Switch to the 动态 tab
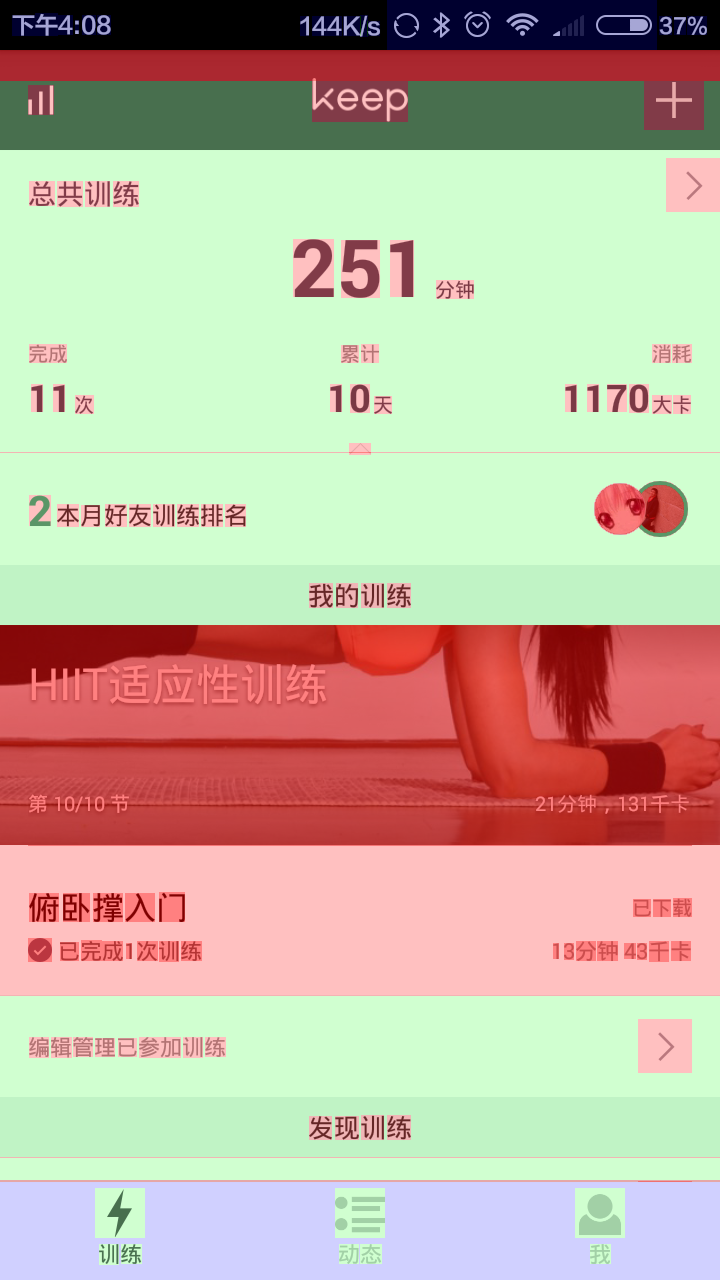Viewport: 720px width, 1280px height. tap(360, 1228)
